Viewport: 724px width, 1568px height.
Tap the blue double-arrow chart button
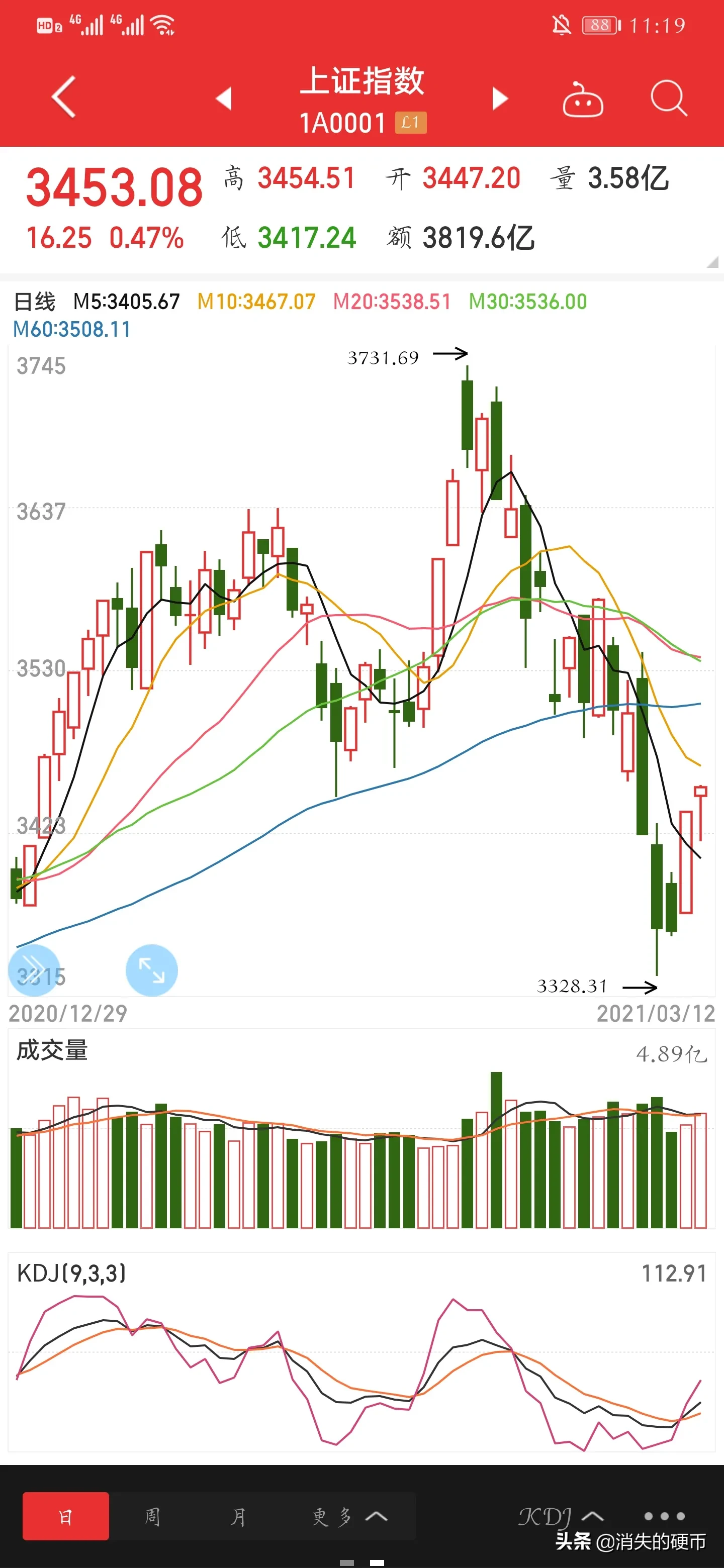34,969
